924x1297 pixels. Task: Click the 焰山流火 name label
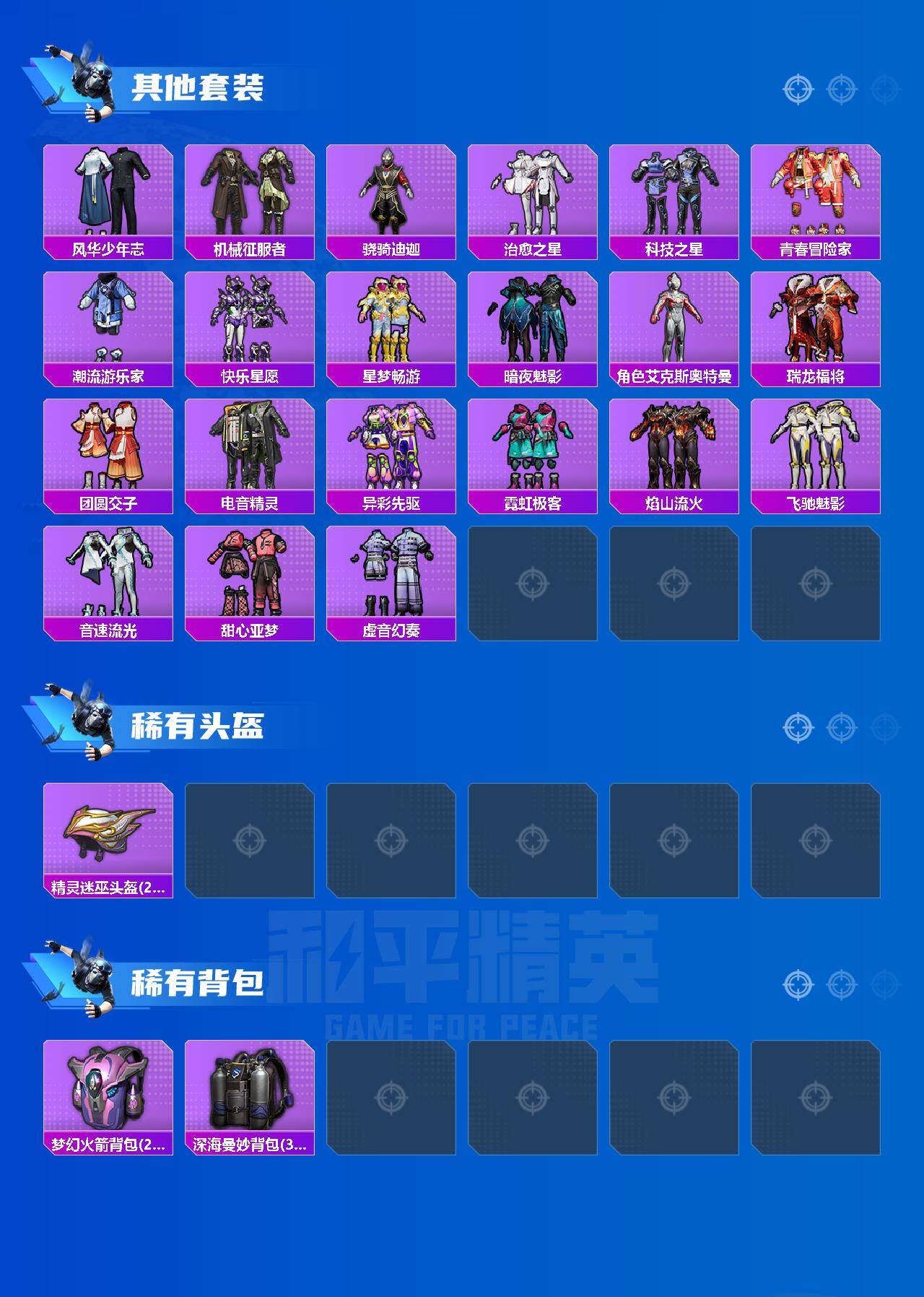[x=675, y=501]
